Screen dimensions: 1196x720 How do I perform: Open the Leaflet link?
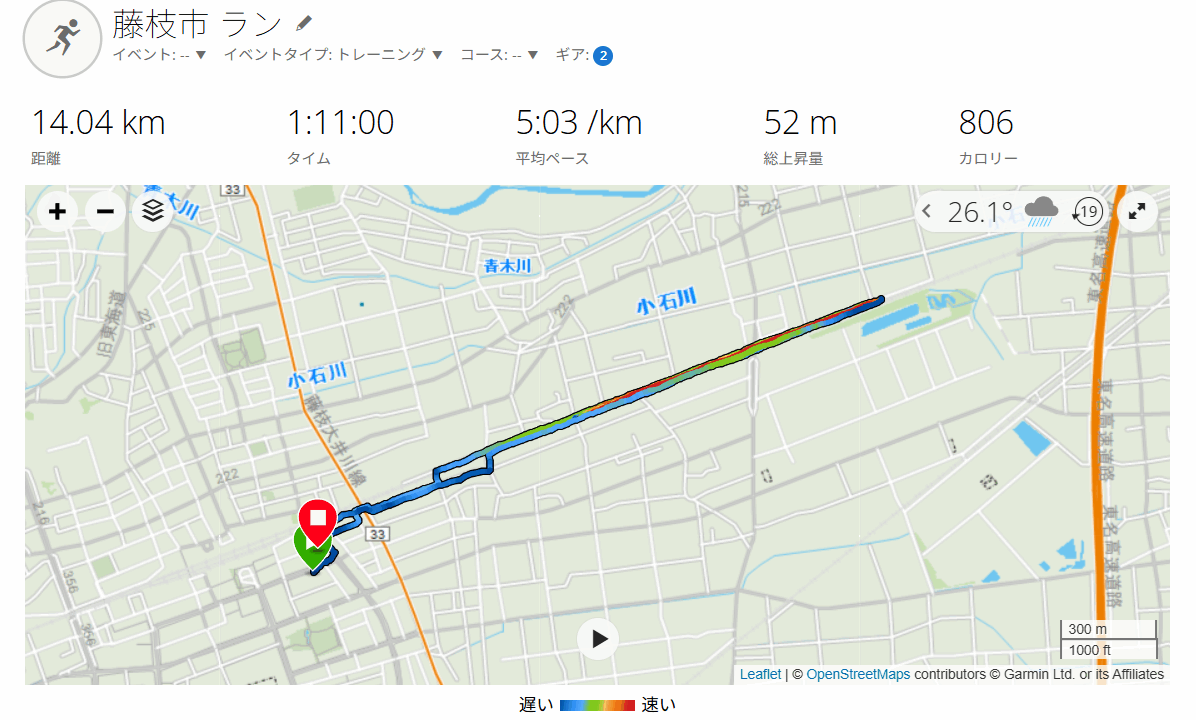coord(760,674)
